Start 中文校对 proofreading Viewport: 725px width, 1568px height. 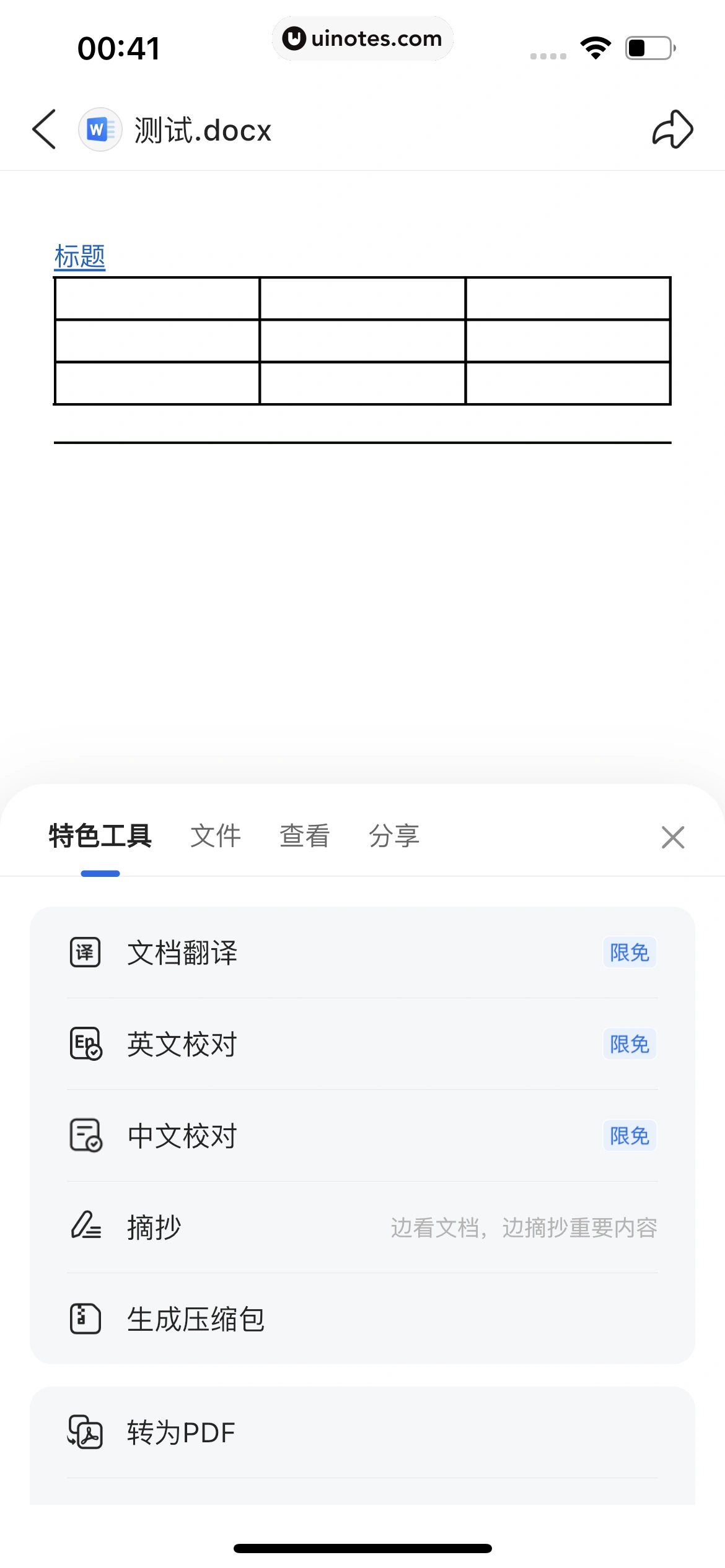(362, 1136)
